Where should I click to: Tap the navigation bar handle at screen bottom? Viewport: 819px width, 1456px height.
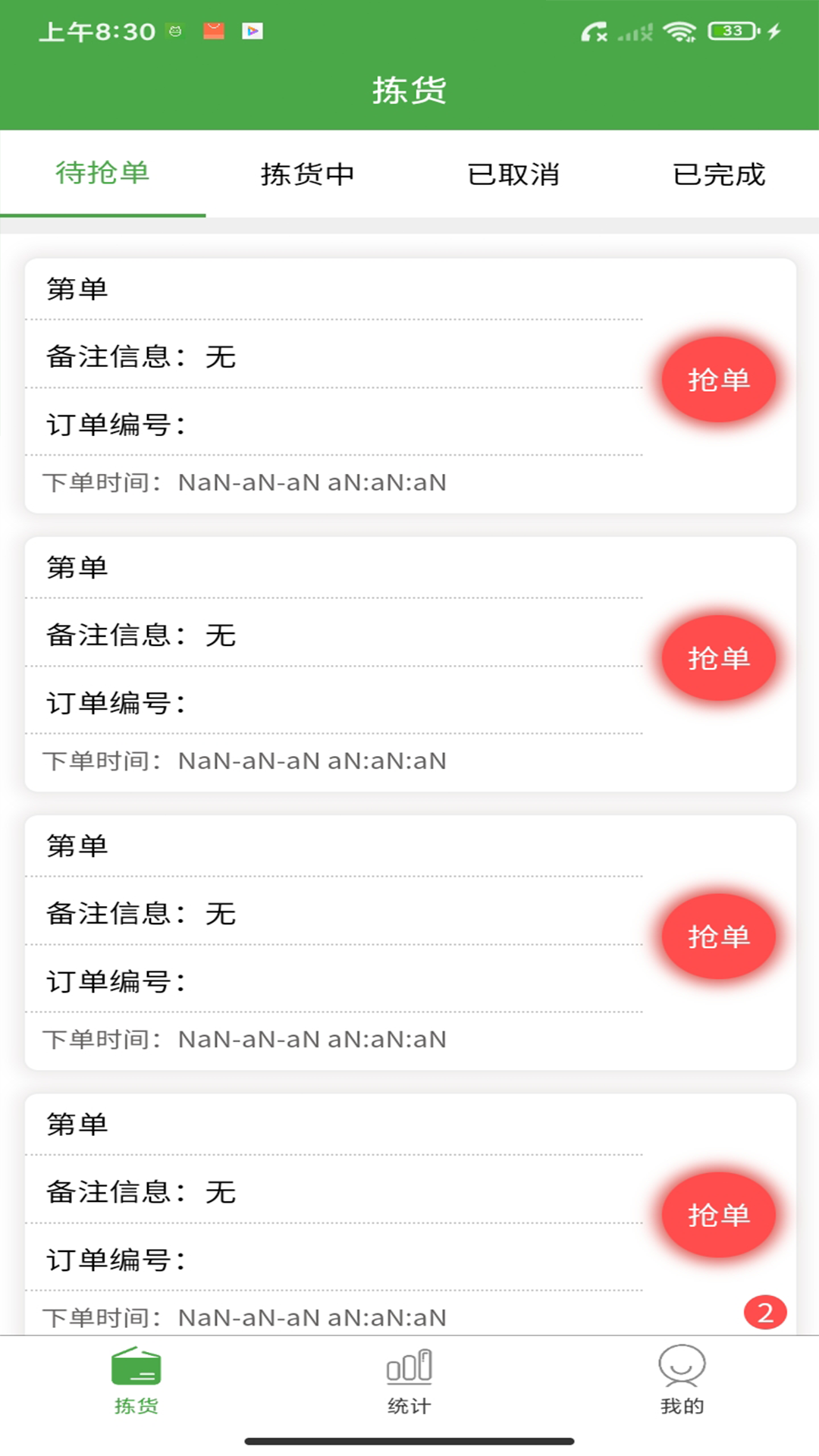click(x=409, y=1438)
